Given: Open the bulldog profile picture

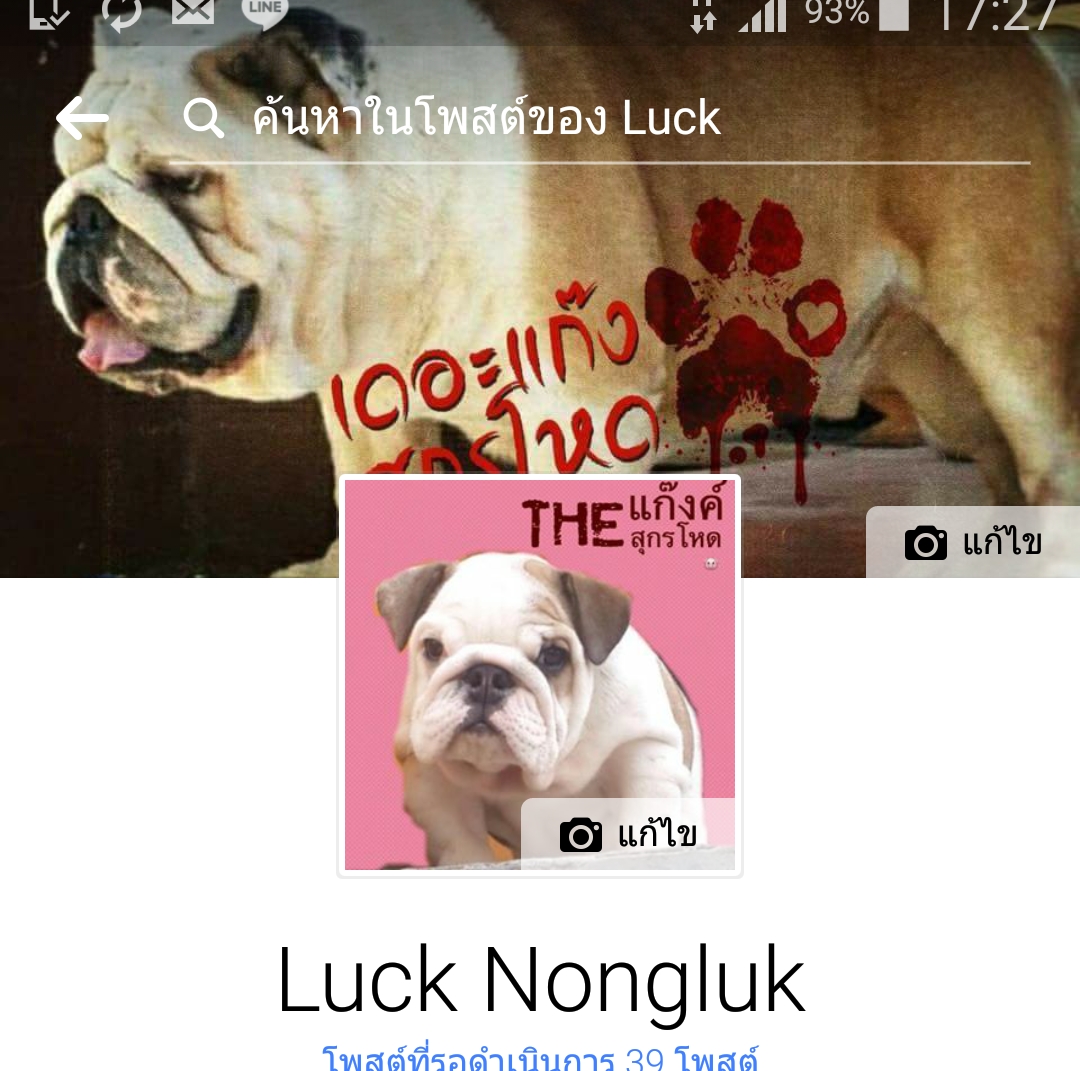Looking at the screenshot, I should (500, 680).
